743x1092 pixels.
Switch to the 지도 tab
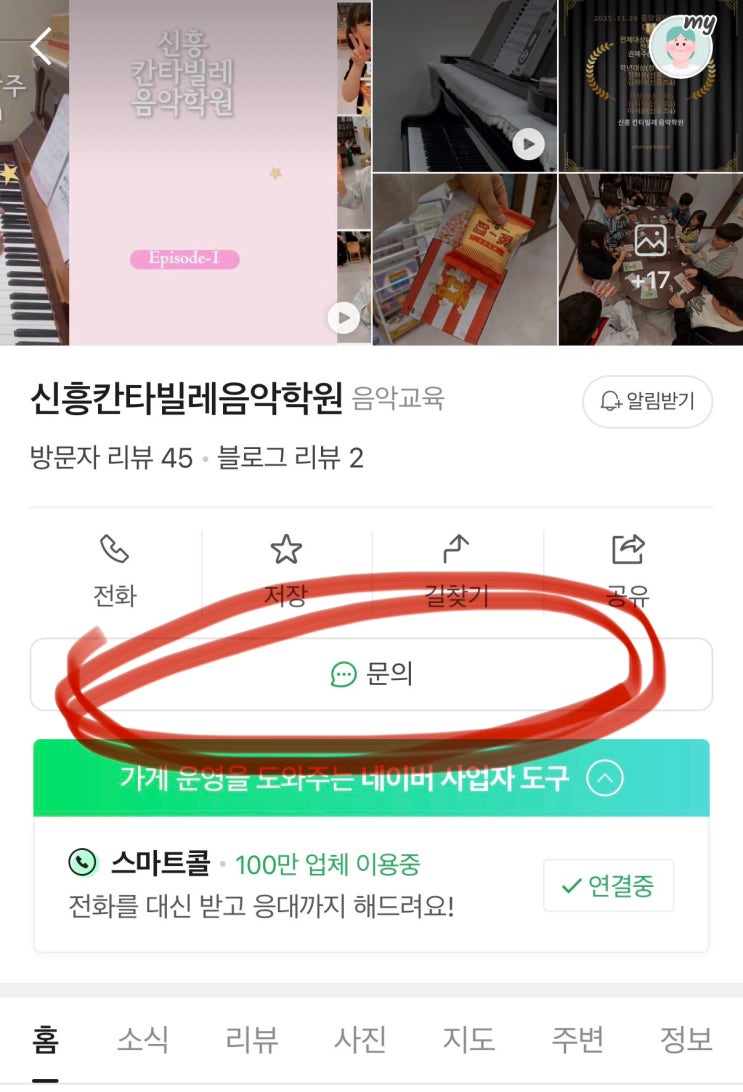469,1040
